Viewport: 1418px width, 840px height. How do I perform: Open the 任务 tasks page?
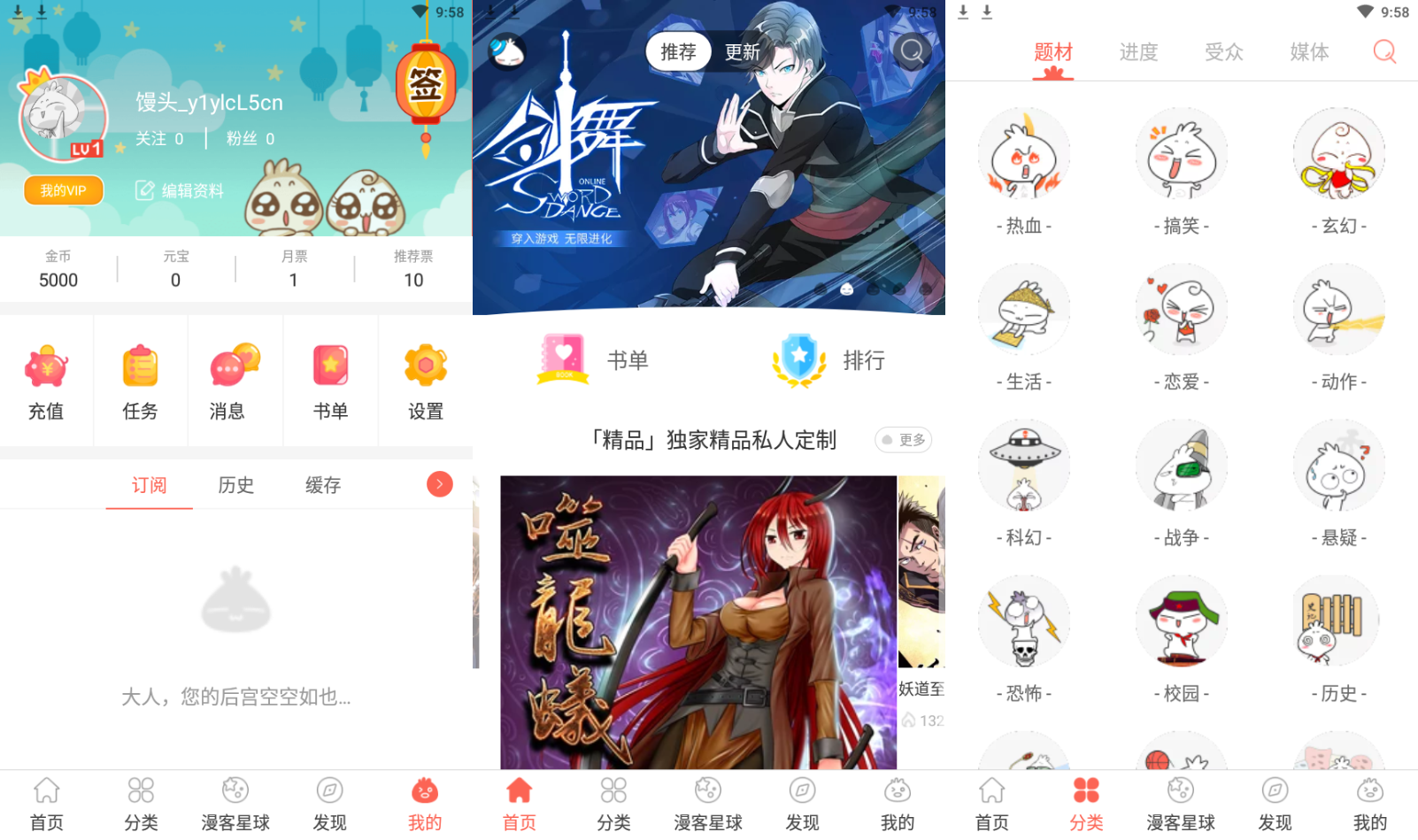tap(140, 381)
